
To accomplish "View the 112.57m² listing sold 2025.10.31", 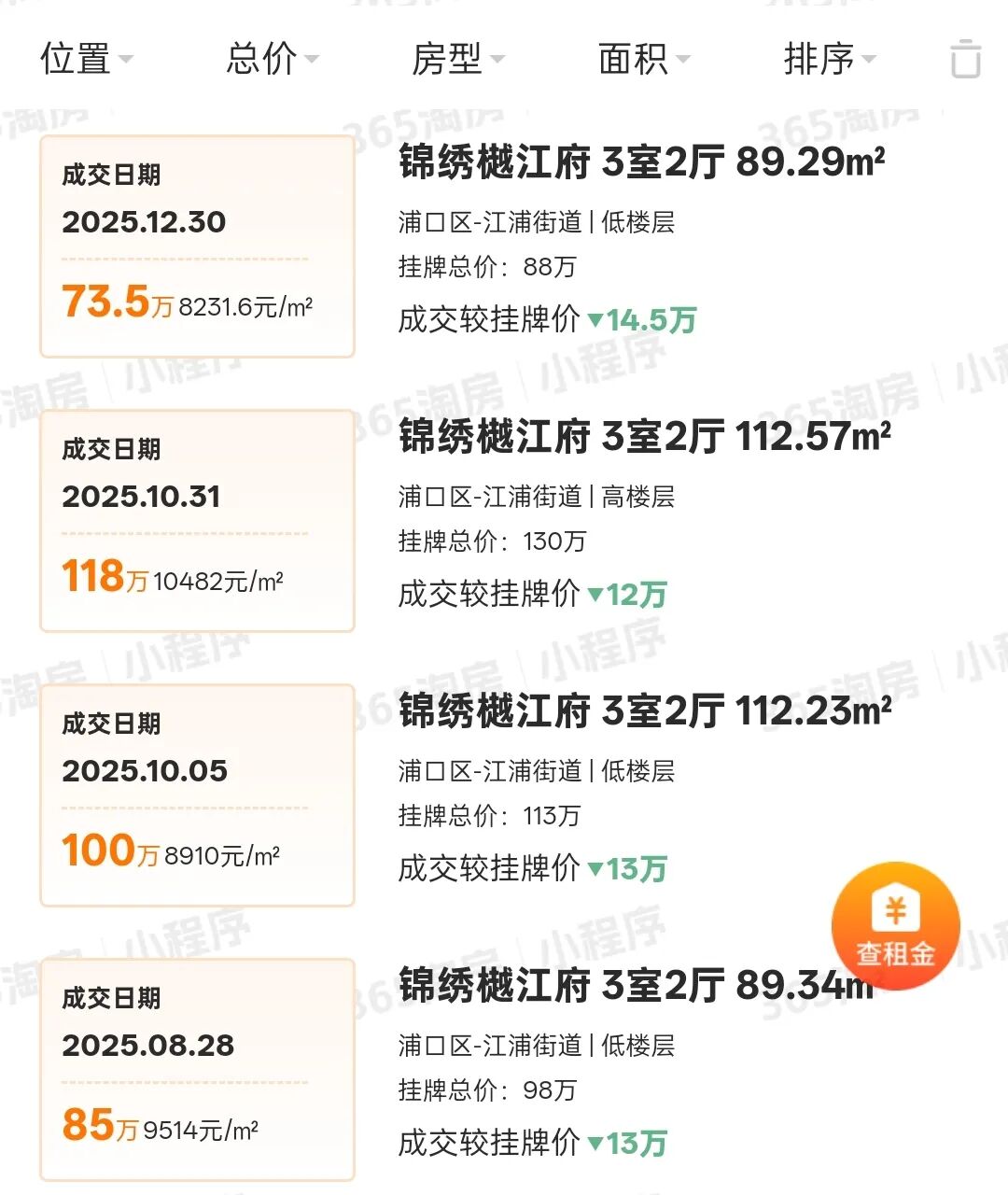I will click(x=644, y=437).
